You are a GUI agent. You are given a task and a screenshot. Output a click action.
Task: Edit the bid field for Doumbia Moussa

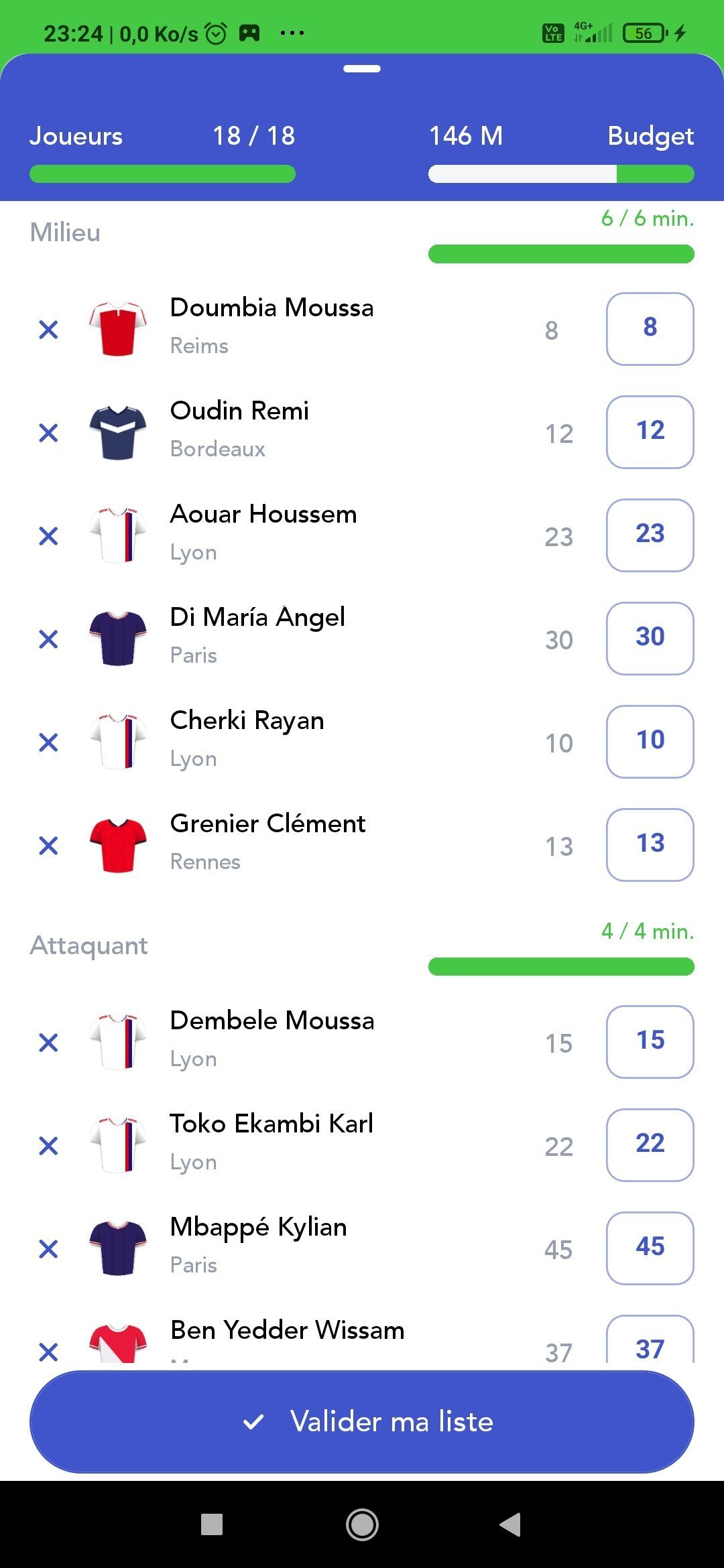pyautogui.click(x=650, y=329)
